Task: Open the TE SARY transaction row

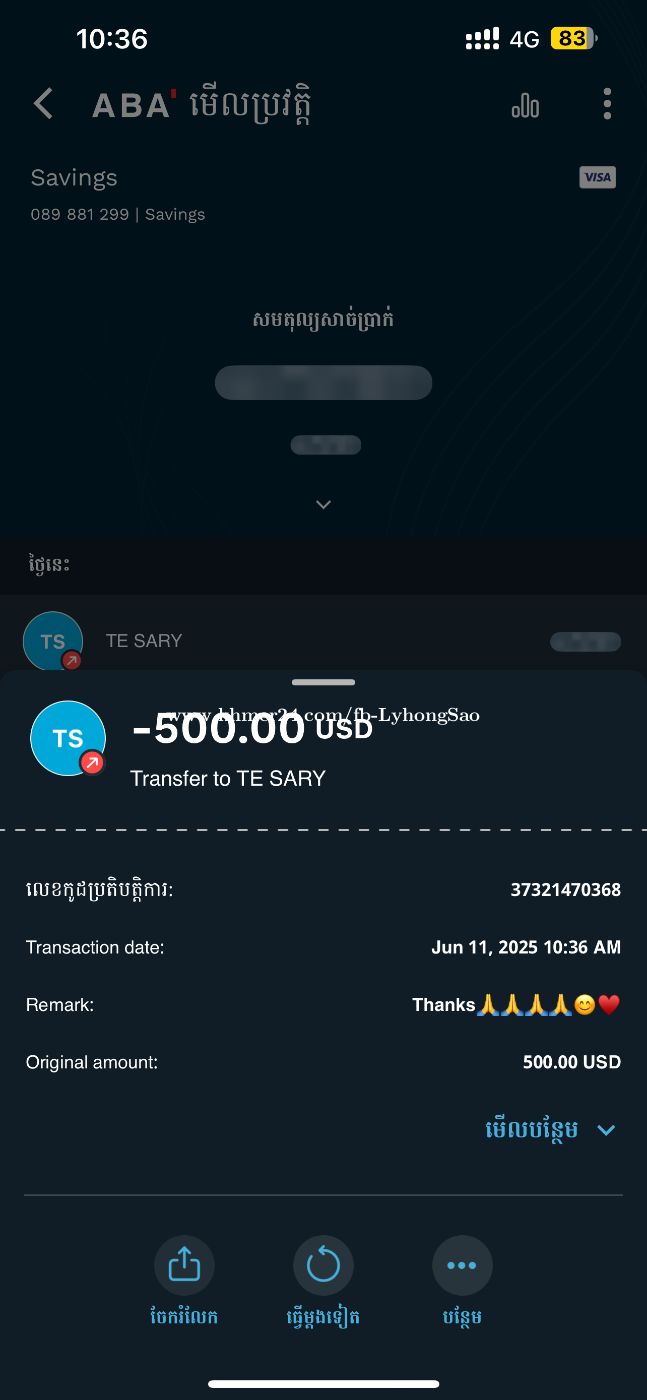Action: (323, 638)
